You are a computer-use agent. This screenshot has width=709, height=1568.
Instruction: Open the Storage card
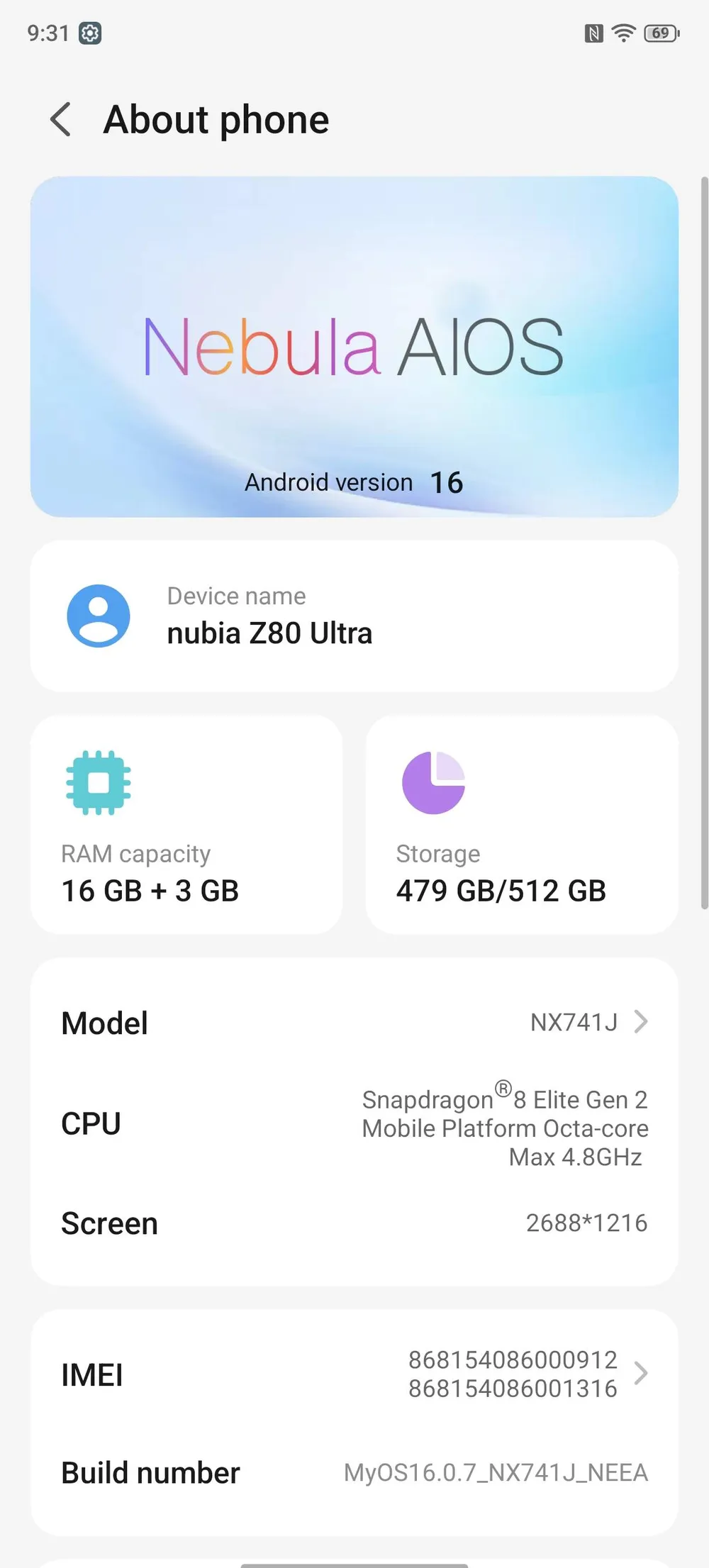tap(521, 825)
